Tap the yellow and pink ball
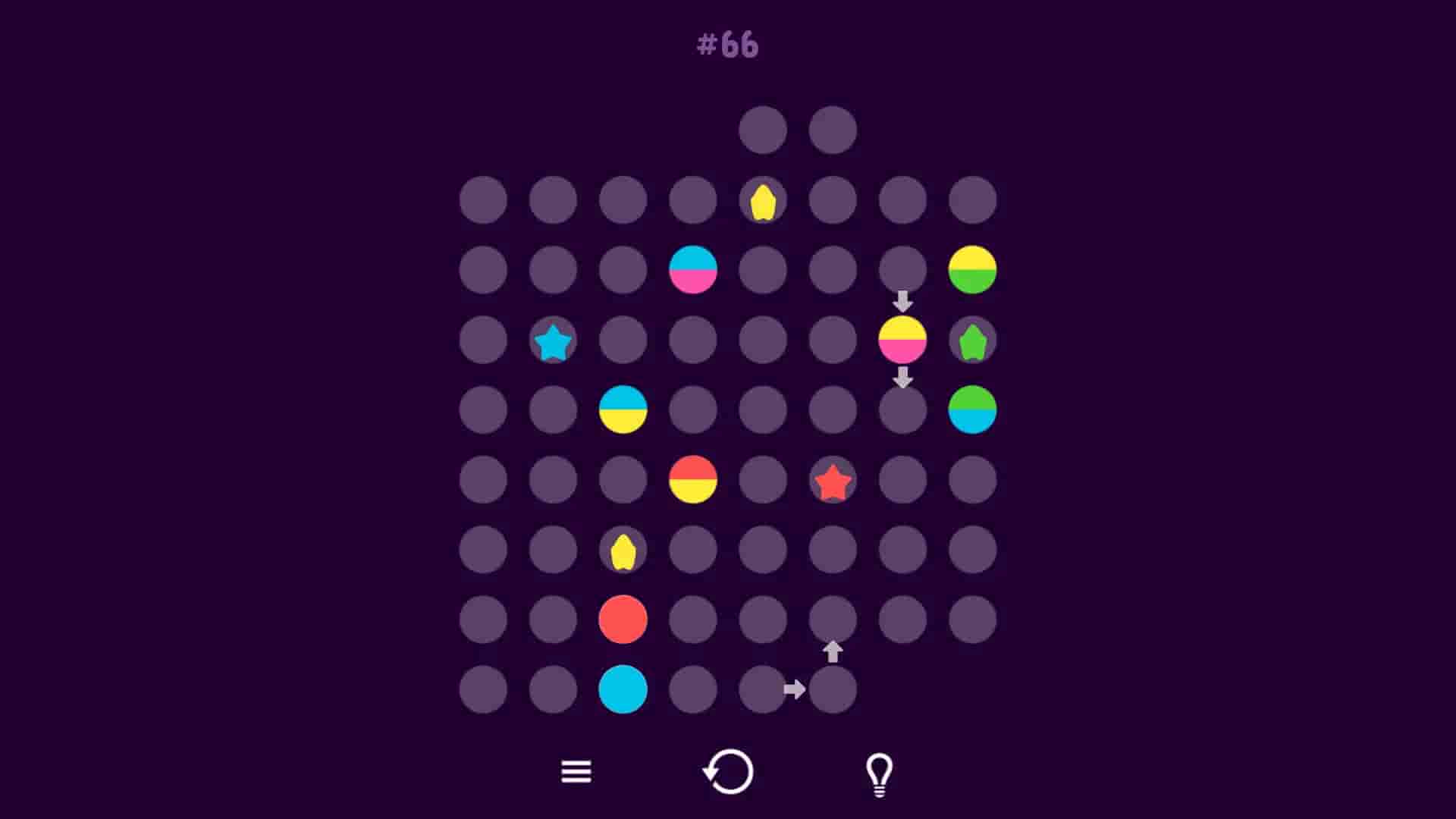 coord(902,340)
